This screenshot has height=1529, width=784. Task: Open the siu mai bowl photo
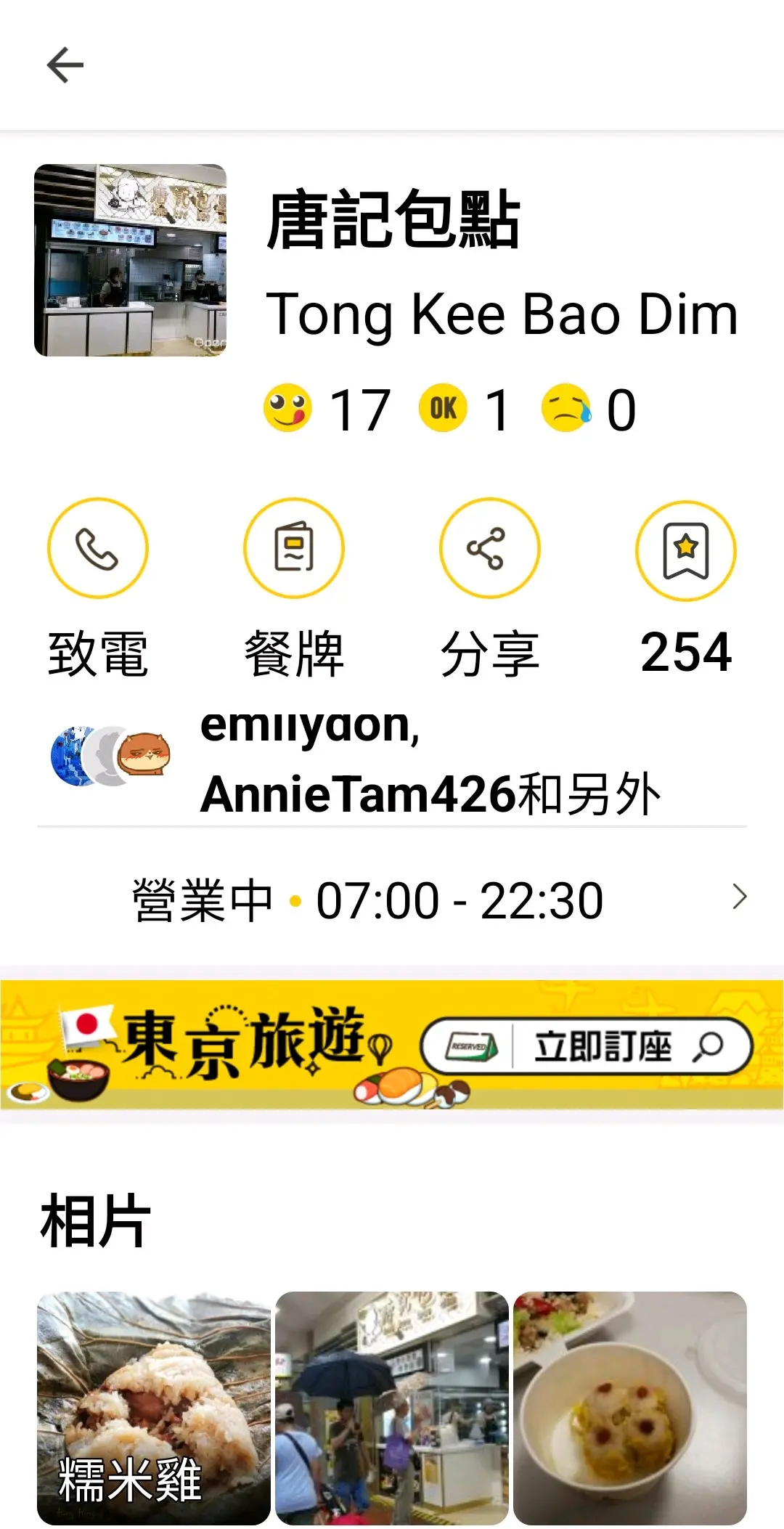coord(630,1408)
